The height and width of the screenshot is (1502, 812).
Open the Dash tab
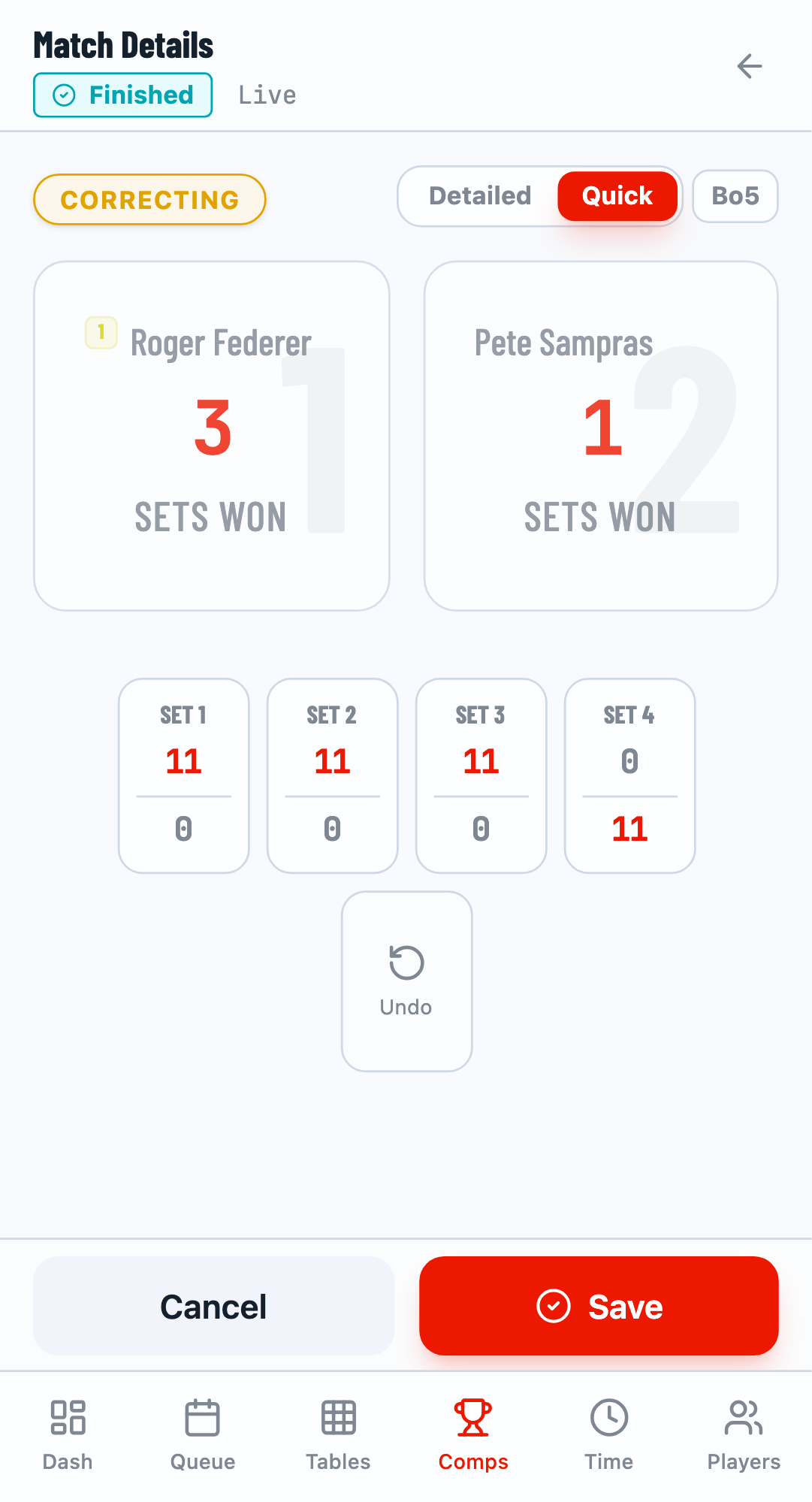tap(68, 1434)
